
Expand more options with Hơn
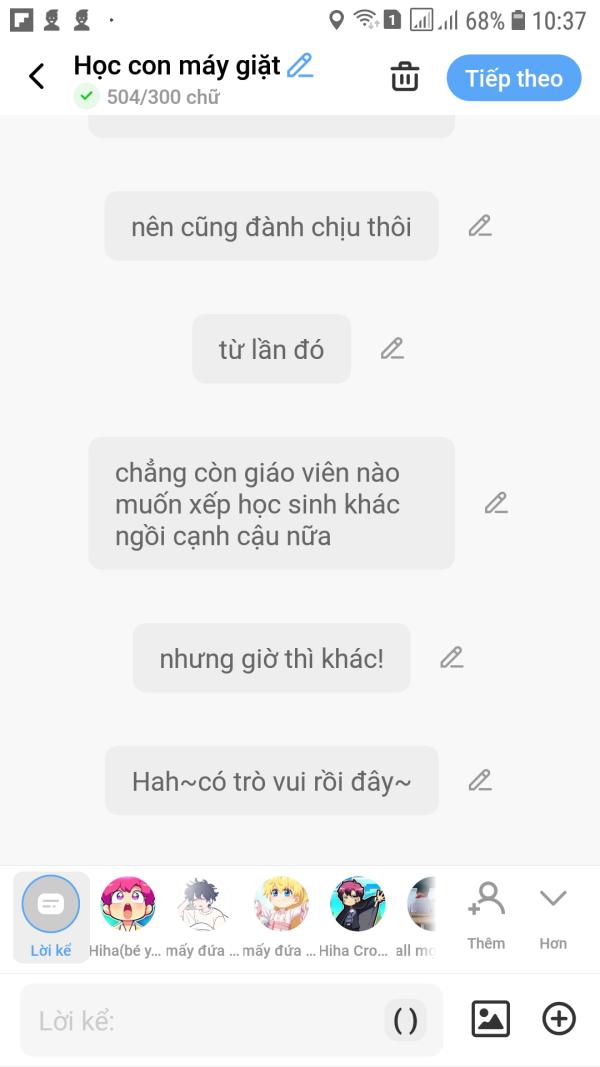click(x=553, y=916)
